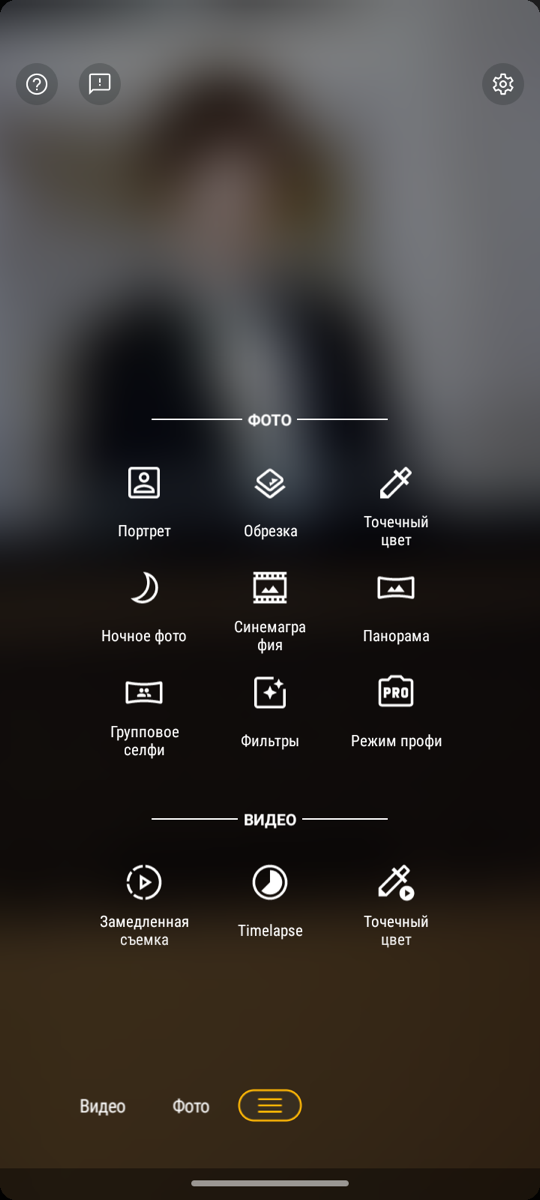Open Синемаграфия mode
The width and height of the screenshot is (540, 1200).
click(270, 611)
